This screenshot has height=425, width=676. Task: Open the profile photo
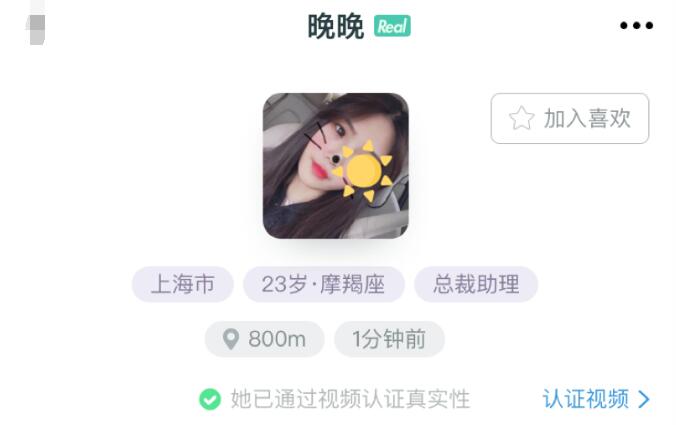click(x=335, y=166)
